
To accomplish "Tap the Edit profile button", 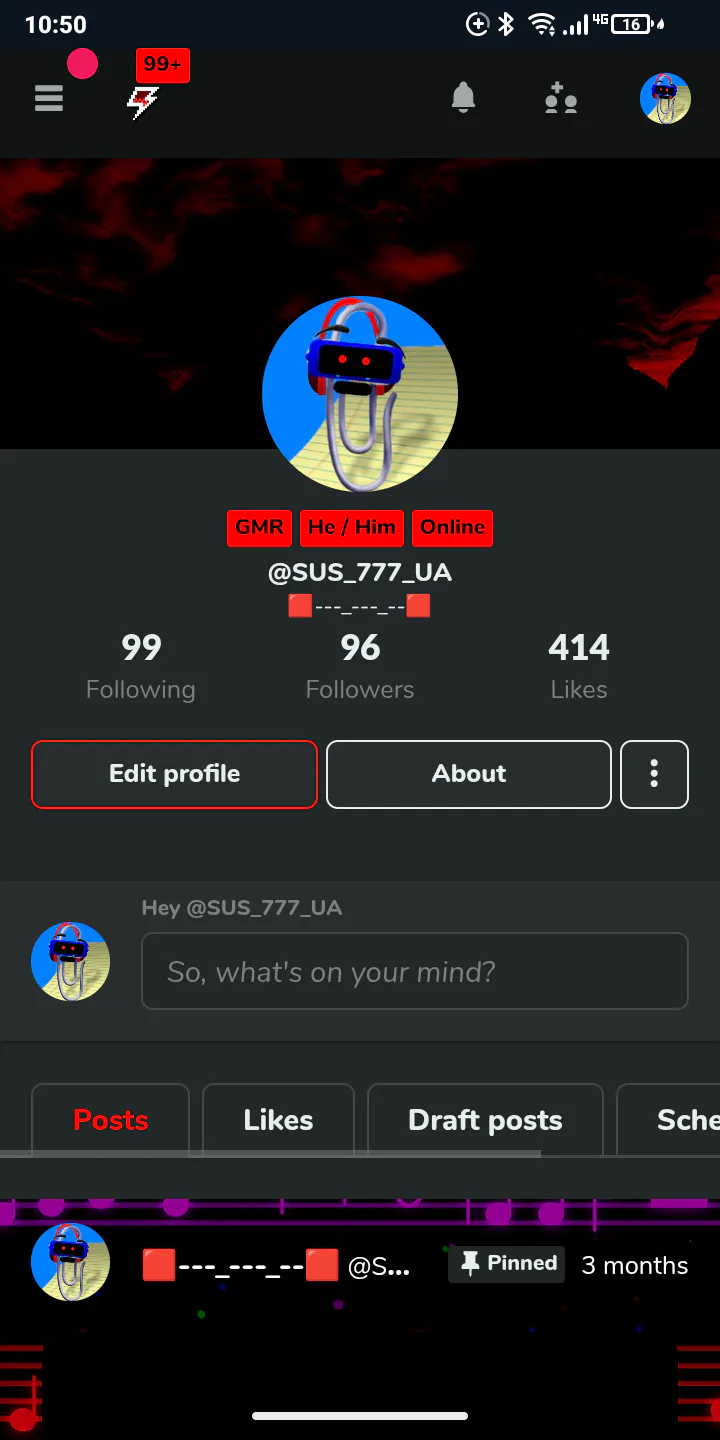I will (x=174, y=774).
